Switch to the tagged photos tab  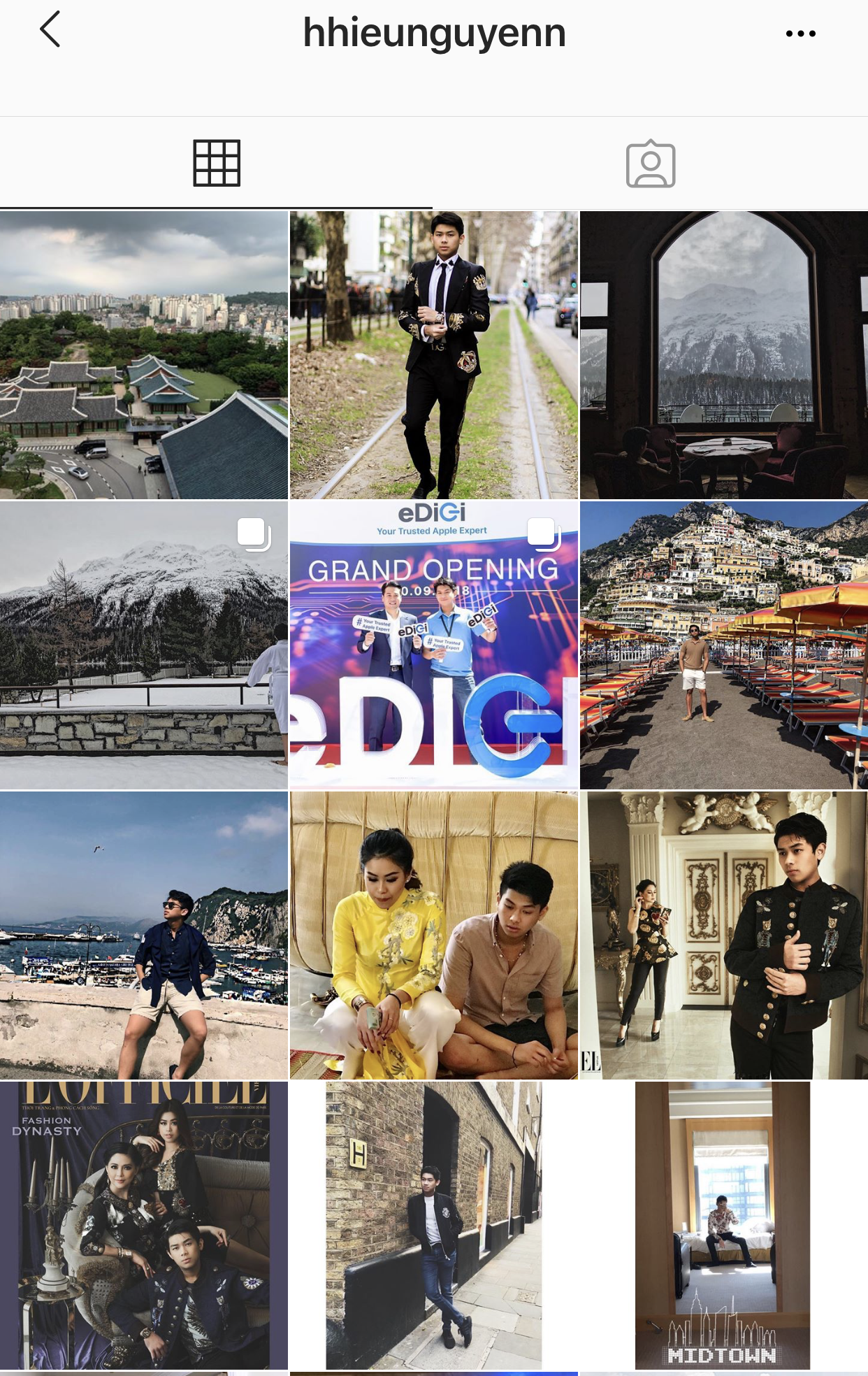click(x=650, y=164)
